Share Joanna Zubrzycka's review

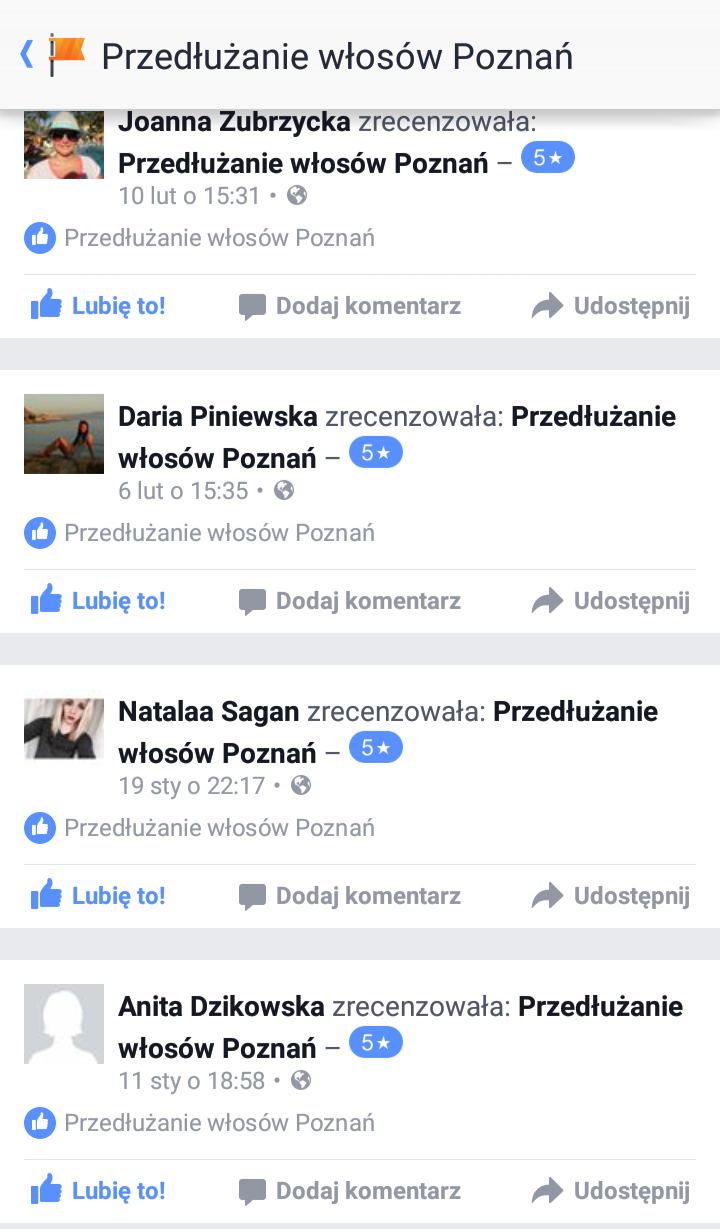coord(610,306)
